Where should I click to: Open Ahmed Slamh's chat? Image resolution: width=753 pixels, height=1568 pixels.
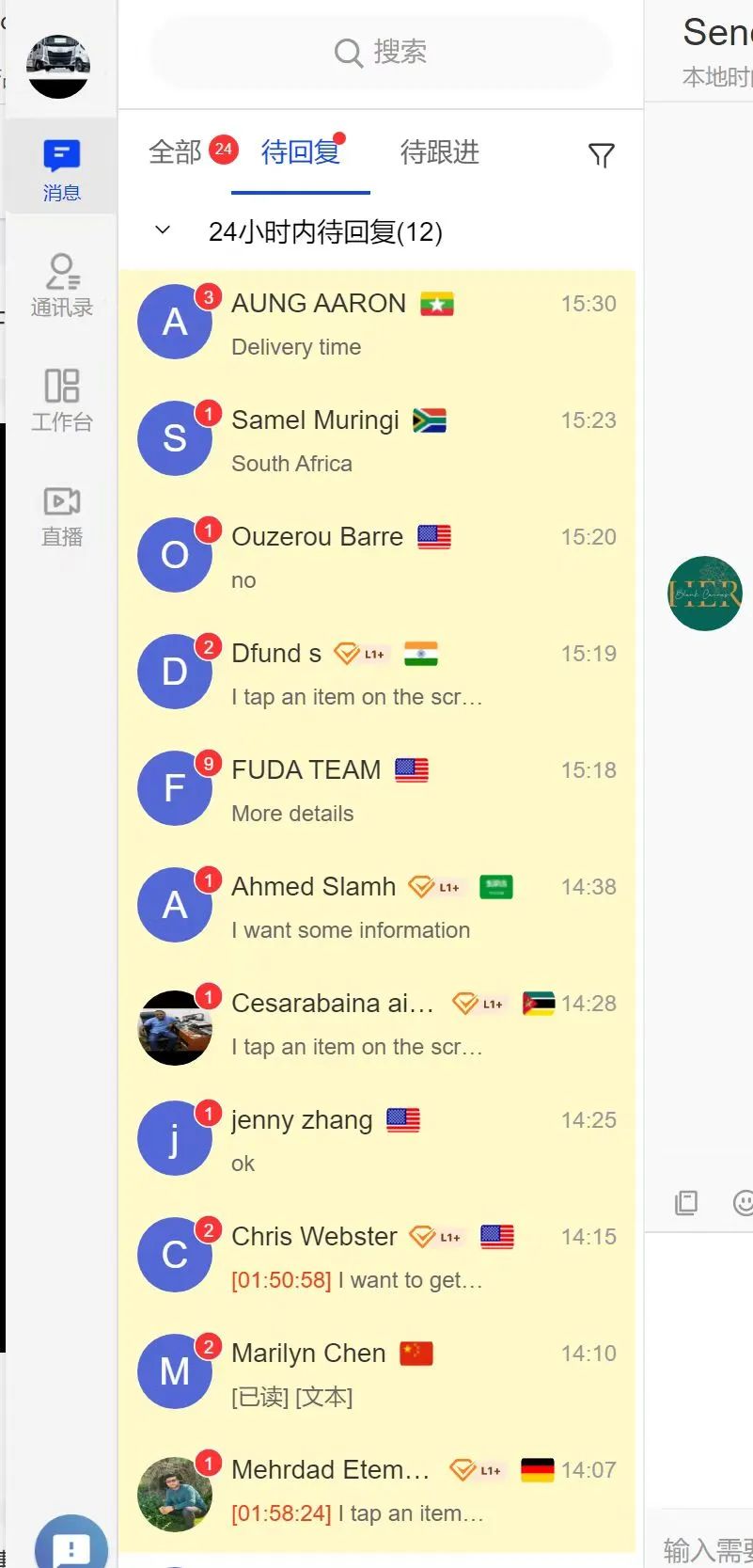coord(376,908)
